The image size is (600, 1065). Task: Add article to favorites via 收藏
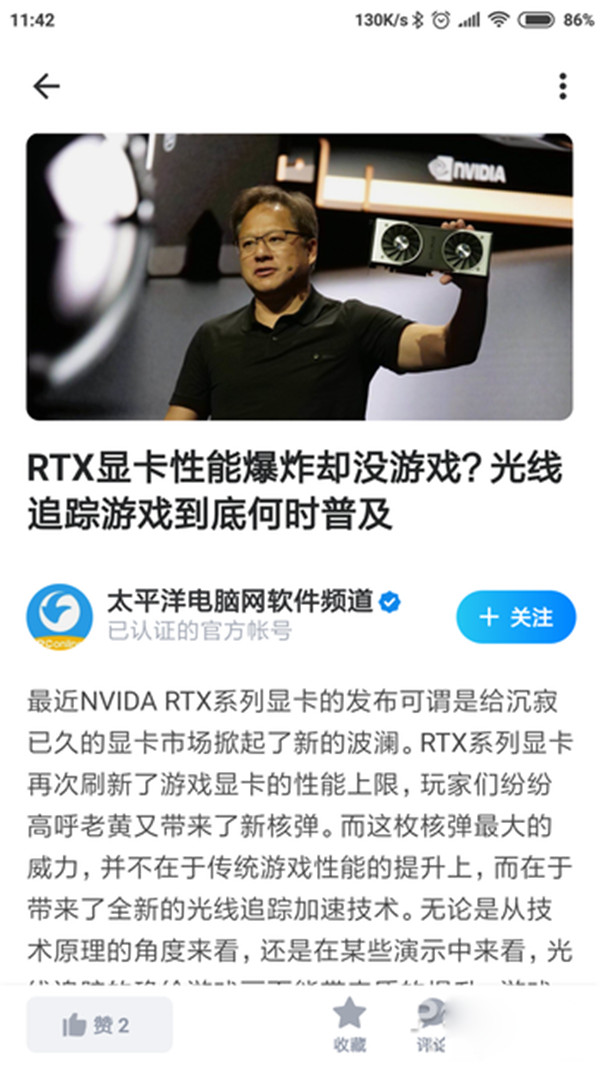(349, 1025)
